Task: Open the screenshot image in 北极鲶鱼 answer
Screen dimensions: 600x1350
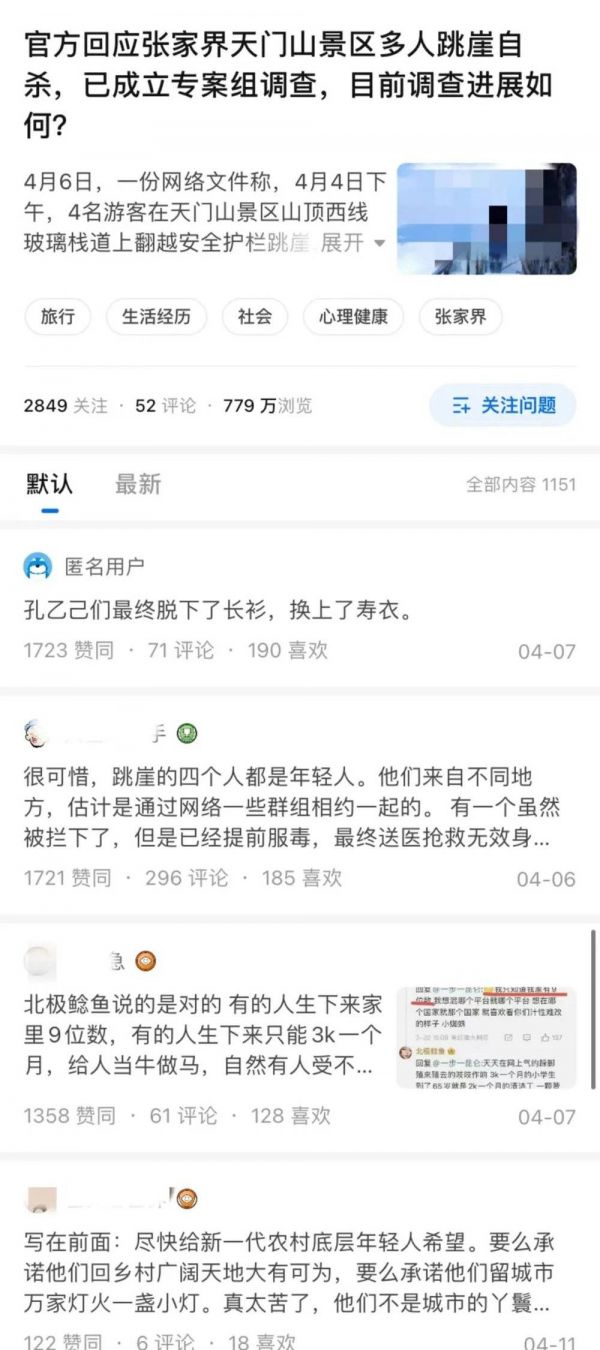Action: coord(486,1037)
